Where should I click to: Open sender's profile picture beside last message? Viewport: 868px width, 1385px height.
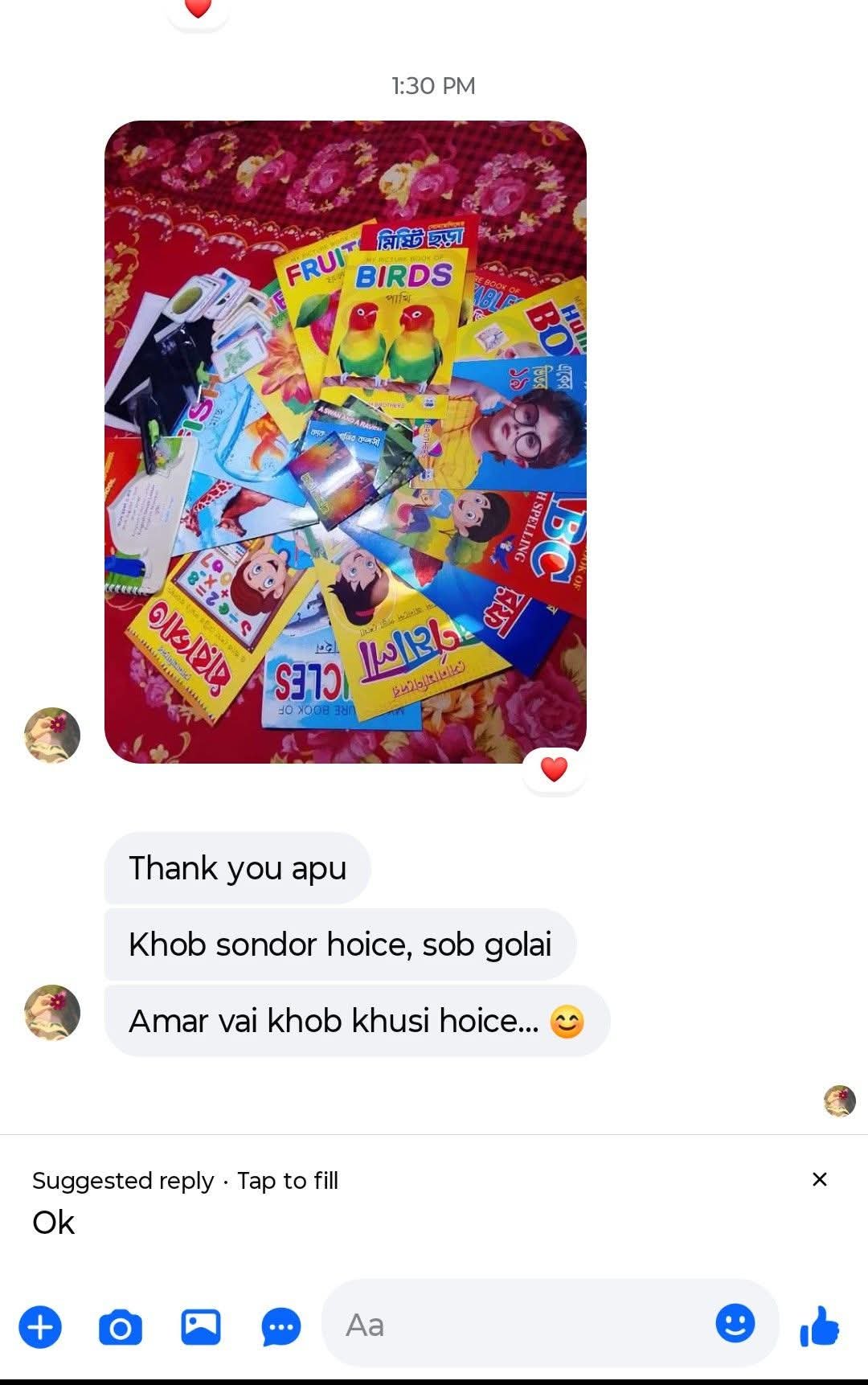tap(52, 1013)
